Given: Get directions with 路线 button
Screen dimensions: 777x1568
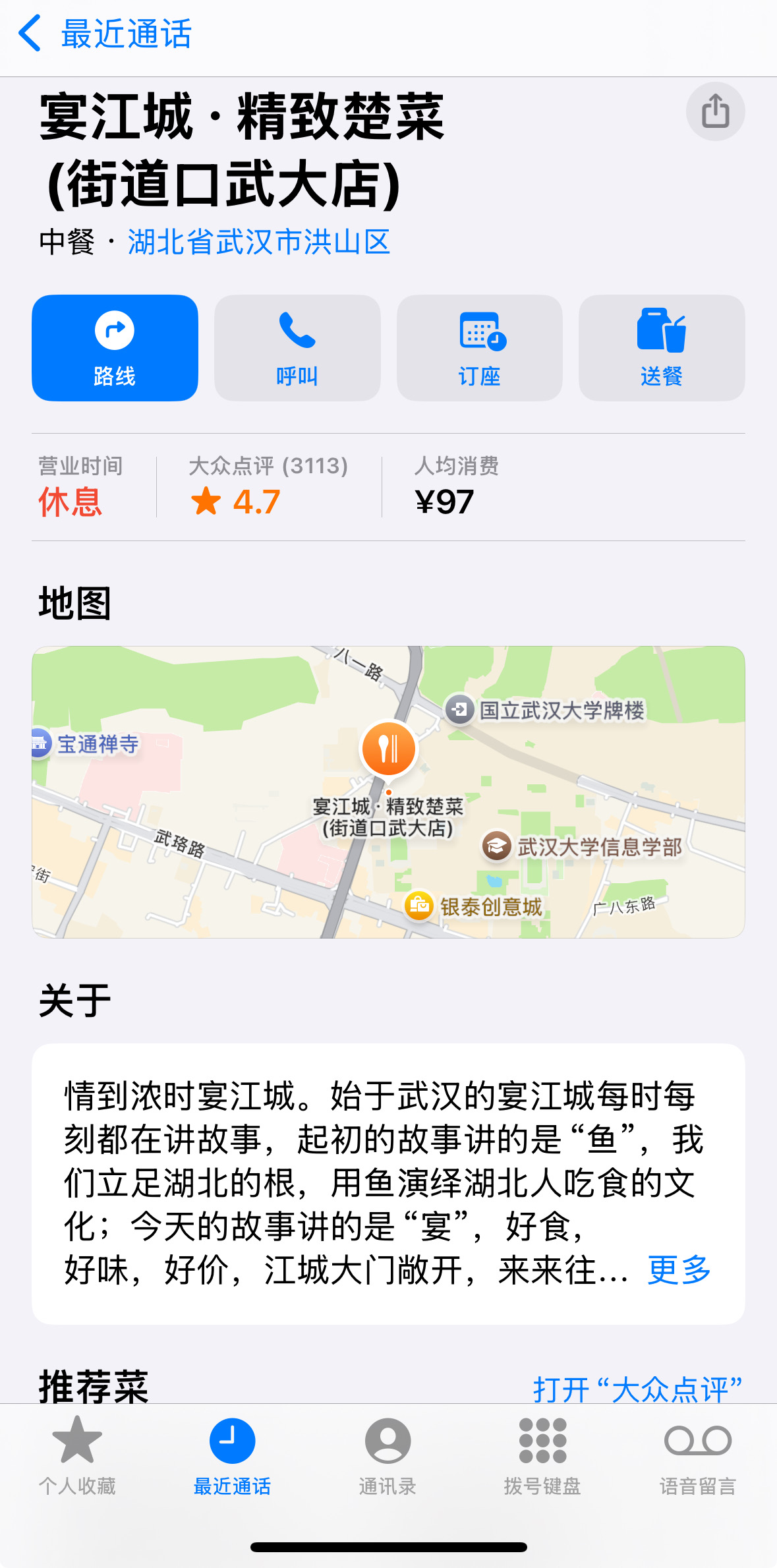Looking at the screenshot, I should [115, 347].
